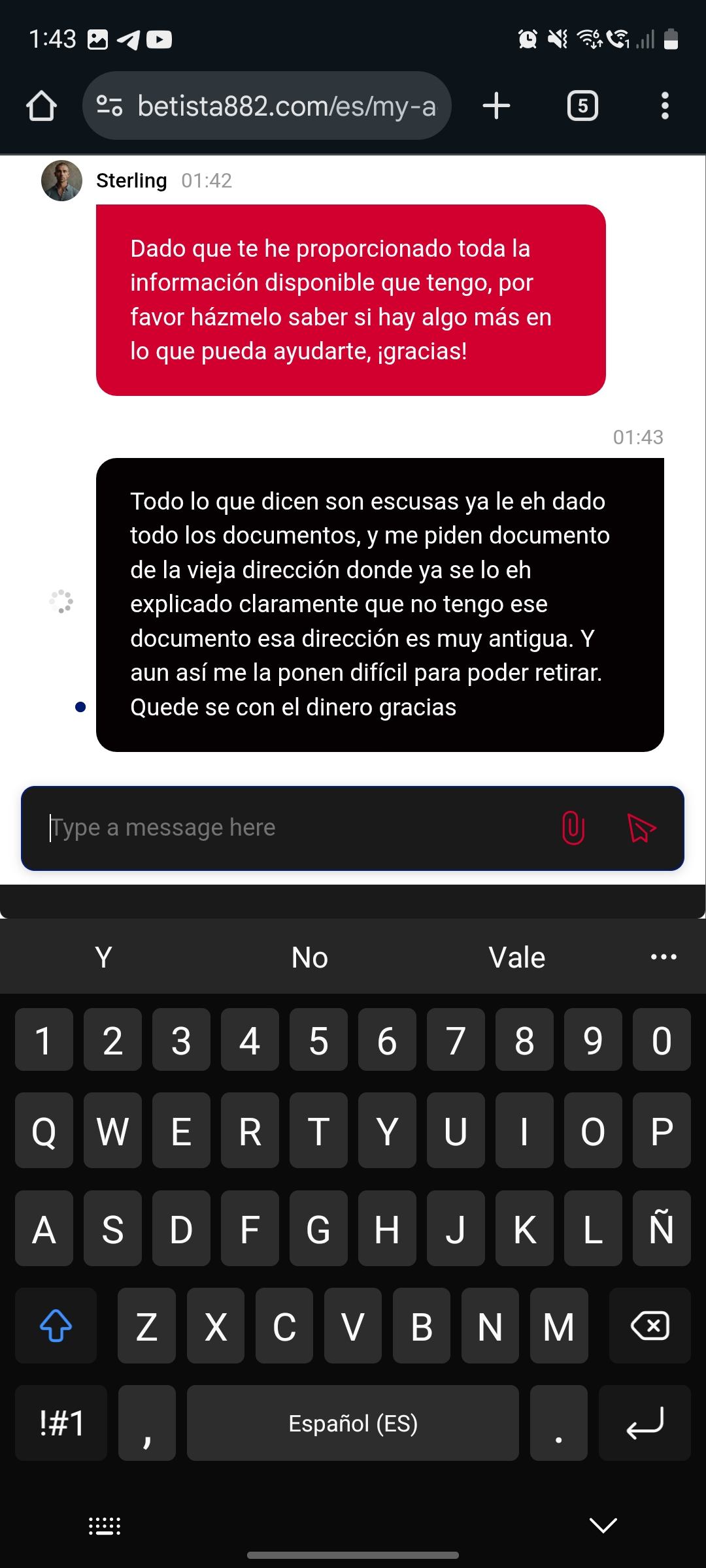Send the message with the arrow icon
Screen dimensions: 706x1568
click(639, 828)
